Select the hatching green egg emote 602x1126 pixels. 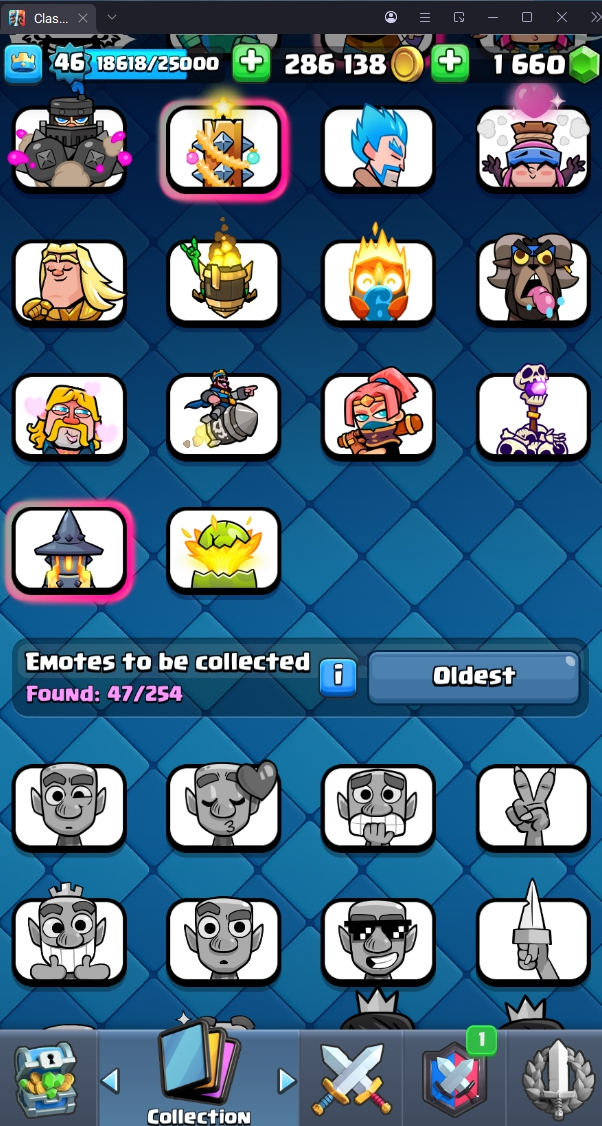tap(224, 549)
